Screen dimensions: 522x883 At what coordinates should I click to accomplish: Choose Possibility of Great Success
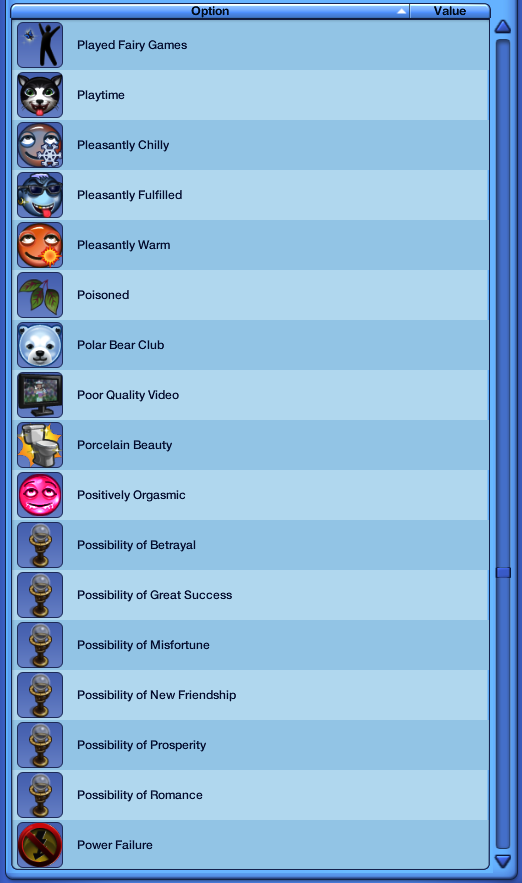tap(250, 595)
